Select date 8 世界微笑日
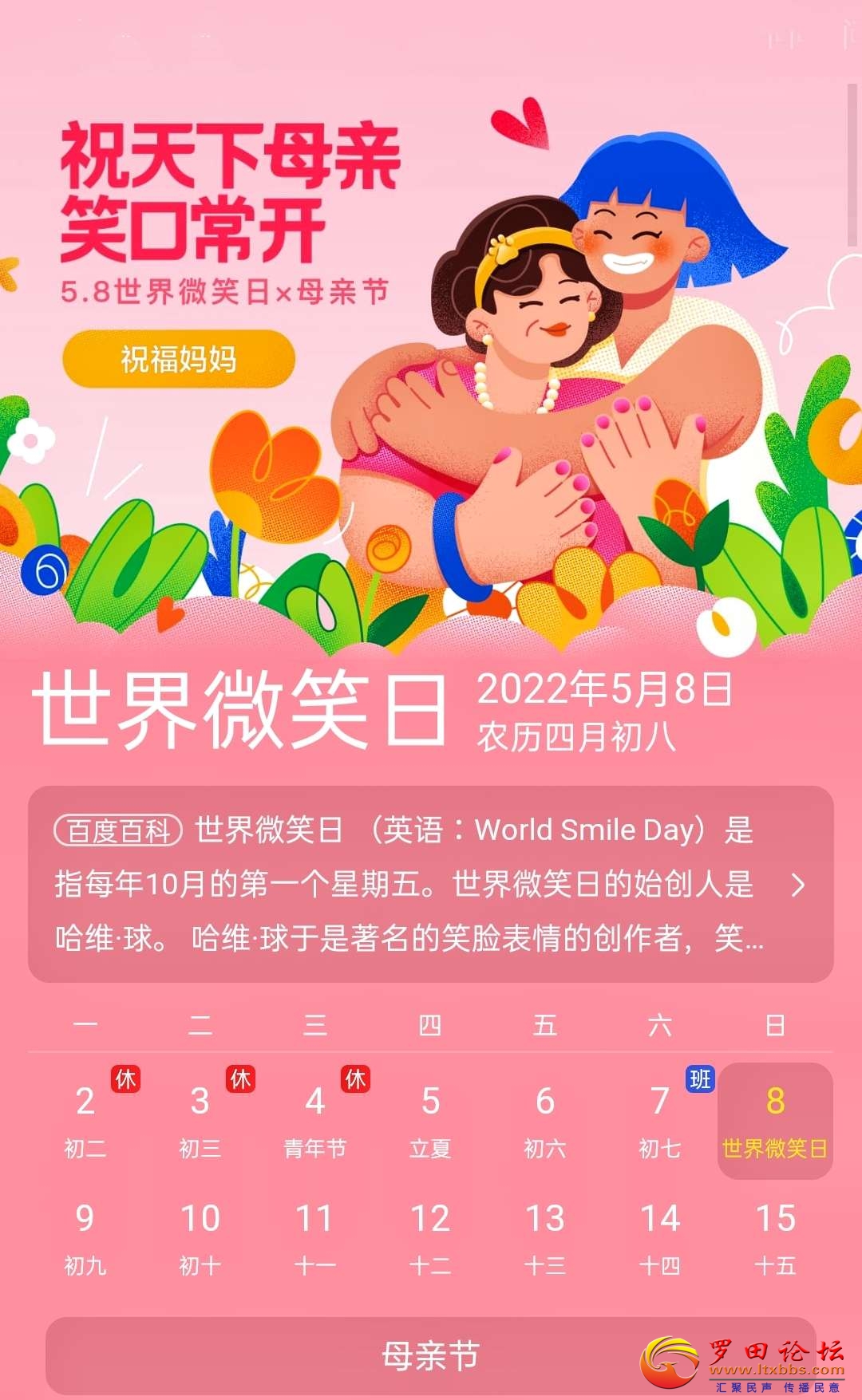Screen dimensions: 862x1400 [x=775, y=1120]
